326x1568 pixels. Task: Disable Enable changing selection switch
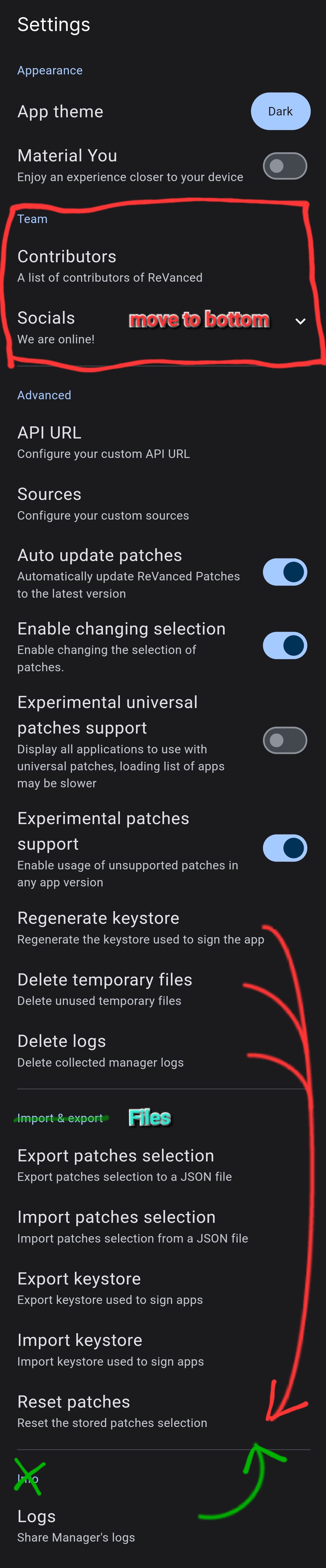click(x=284, y=645)
